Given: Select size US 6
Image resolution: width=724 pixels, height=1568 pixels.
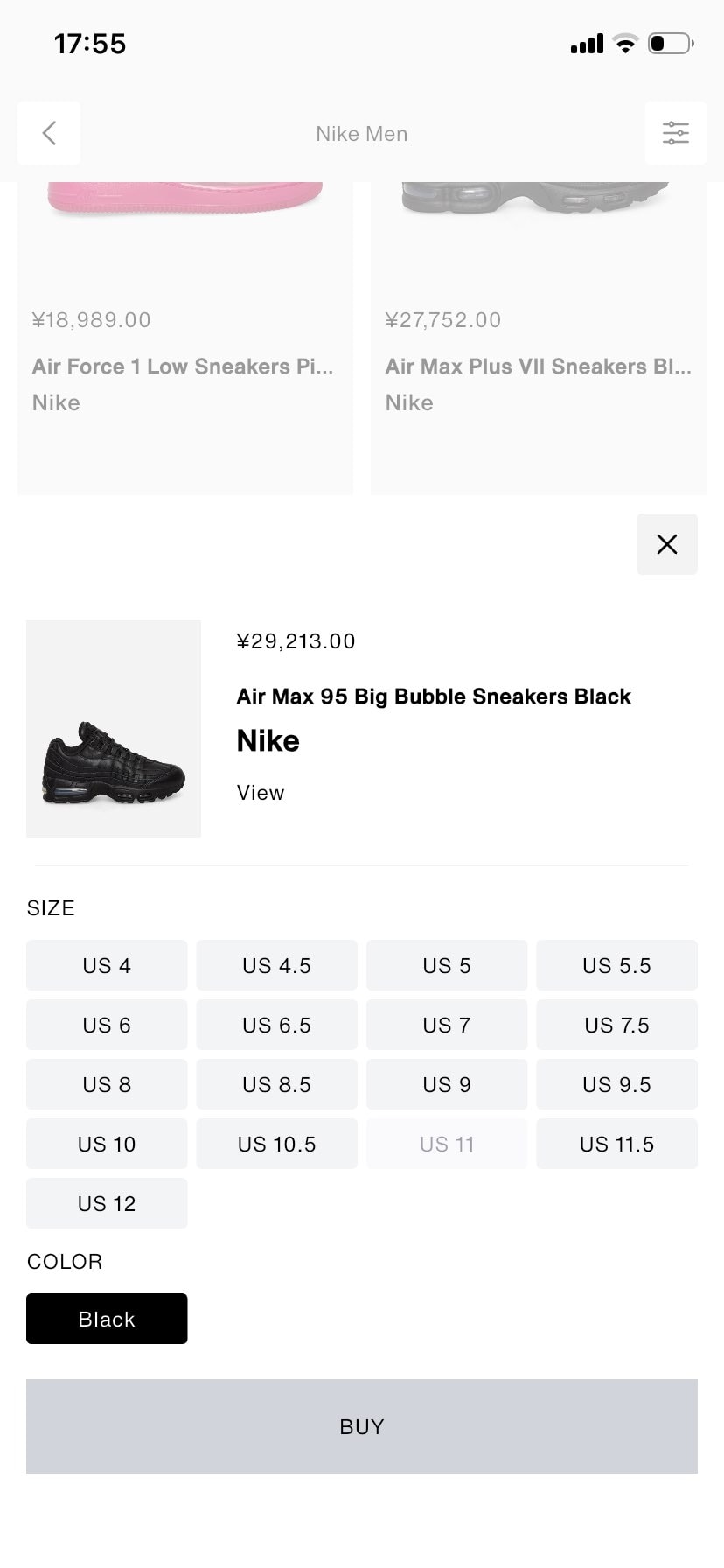Looking at the screenshot, I should pyautogui.click(x=107, y=1025).
